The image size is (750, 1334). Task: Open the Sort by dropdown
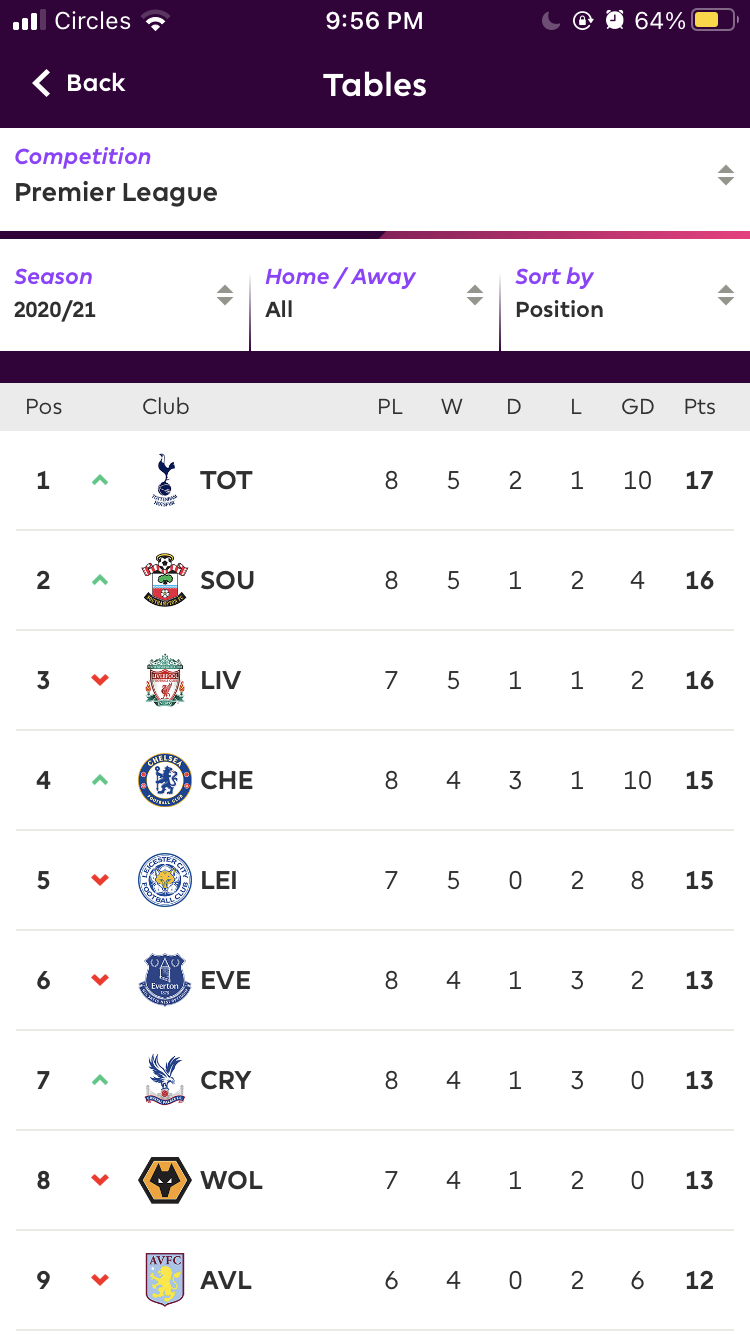(625, 294)
